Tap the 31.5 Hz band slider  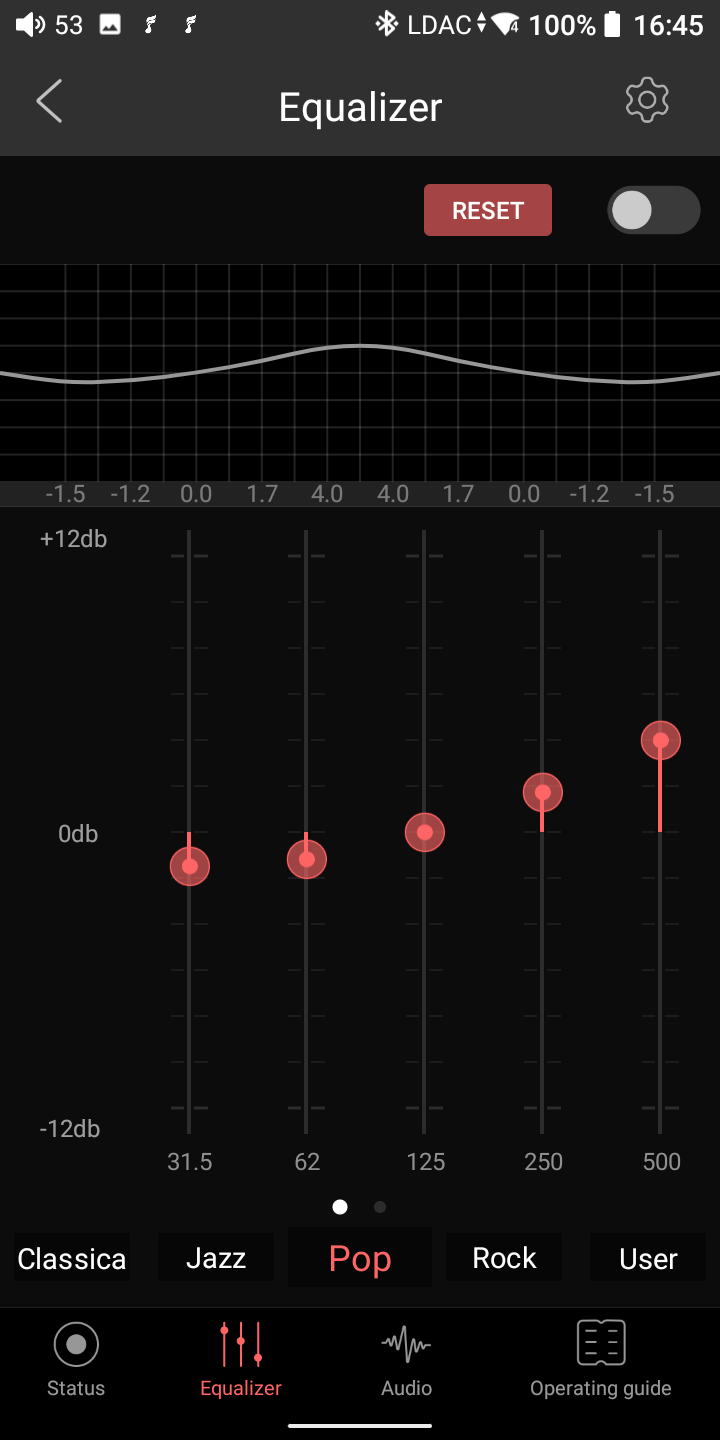pyautogui.click(x=190, y=866)
